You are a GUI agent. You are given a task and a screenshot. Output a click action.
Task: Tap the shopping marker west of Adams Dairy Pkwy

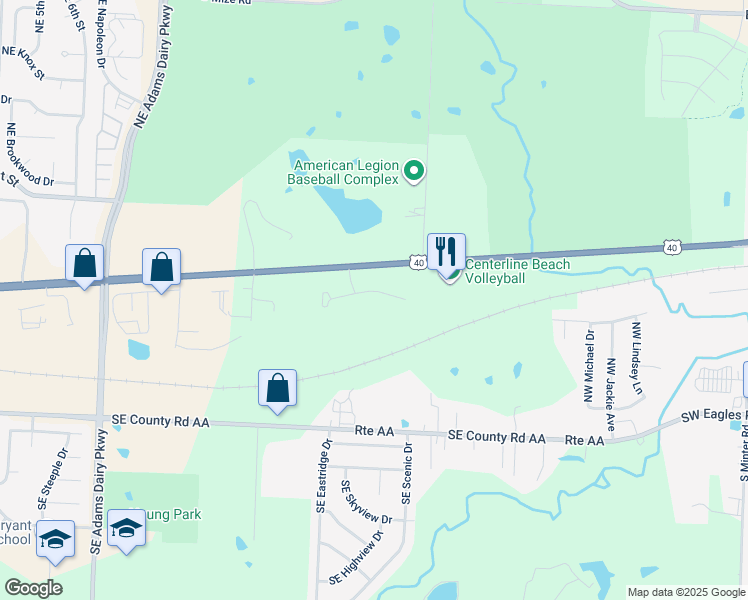click(84, 264)
